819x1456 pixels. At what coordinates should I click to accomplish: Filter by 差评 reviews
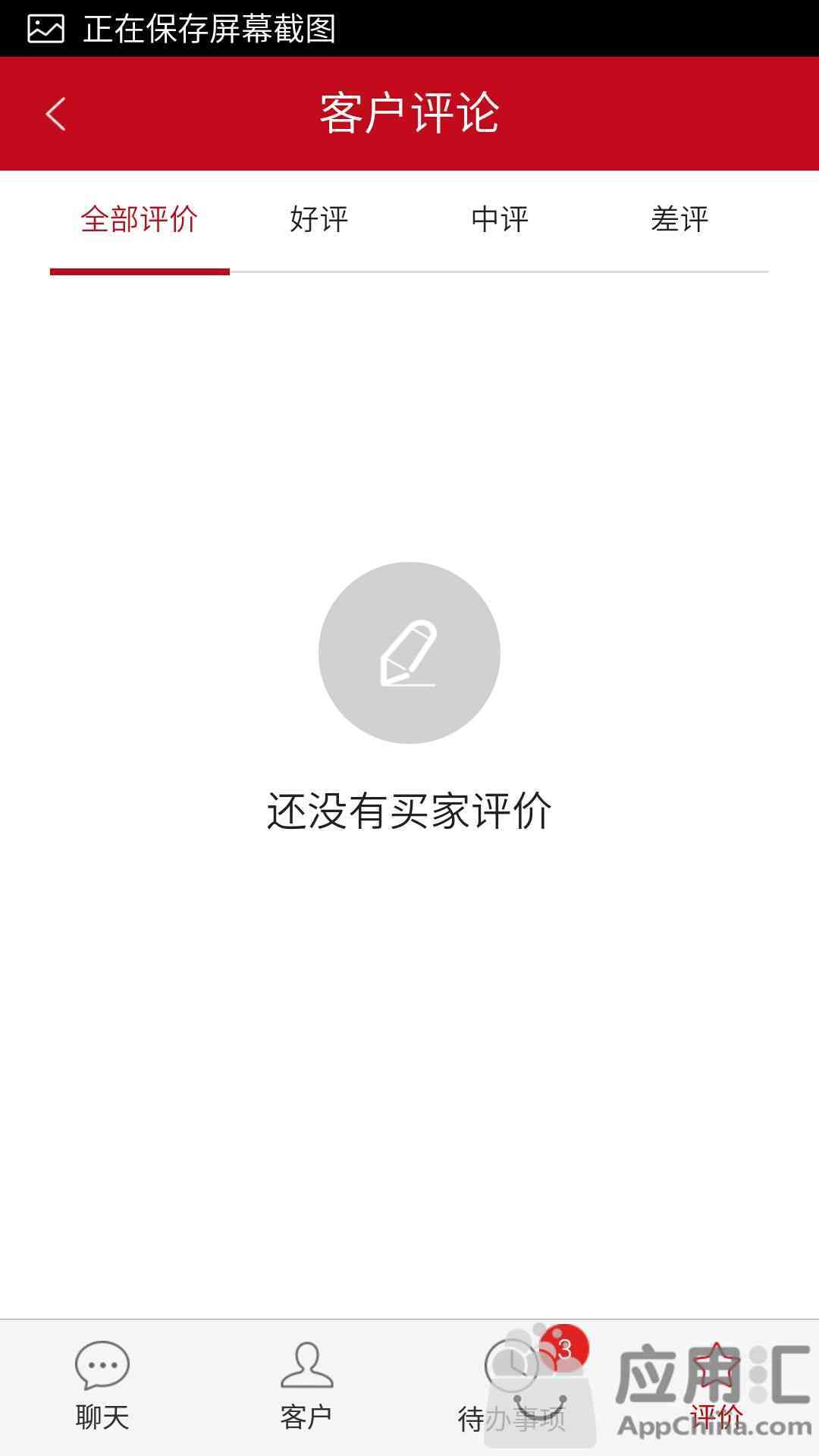coord(679,220)
